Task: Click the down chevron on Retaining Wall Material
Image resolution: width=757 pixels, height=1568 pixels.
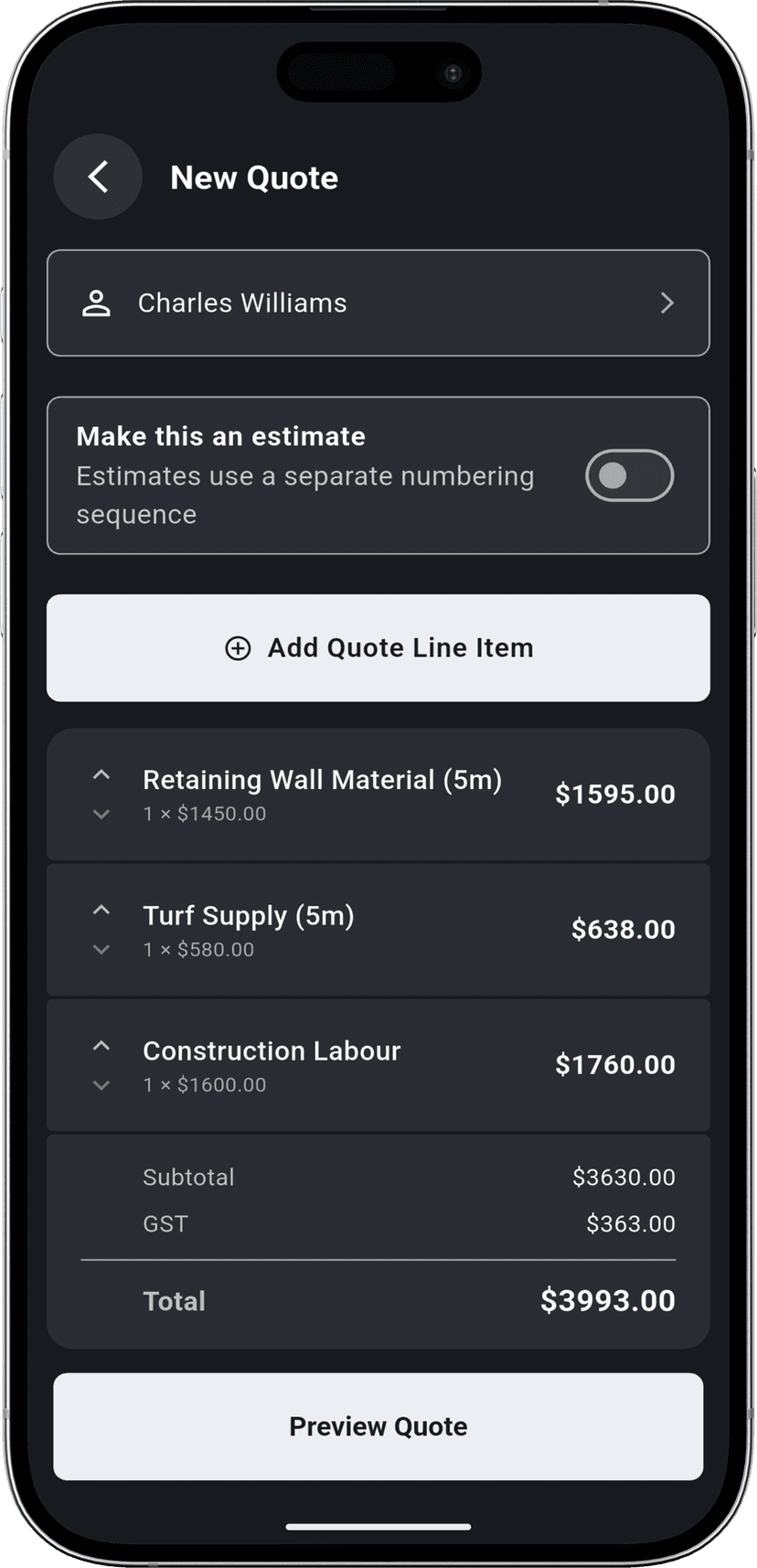Action: [x=101, y=814]
